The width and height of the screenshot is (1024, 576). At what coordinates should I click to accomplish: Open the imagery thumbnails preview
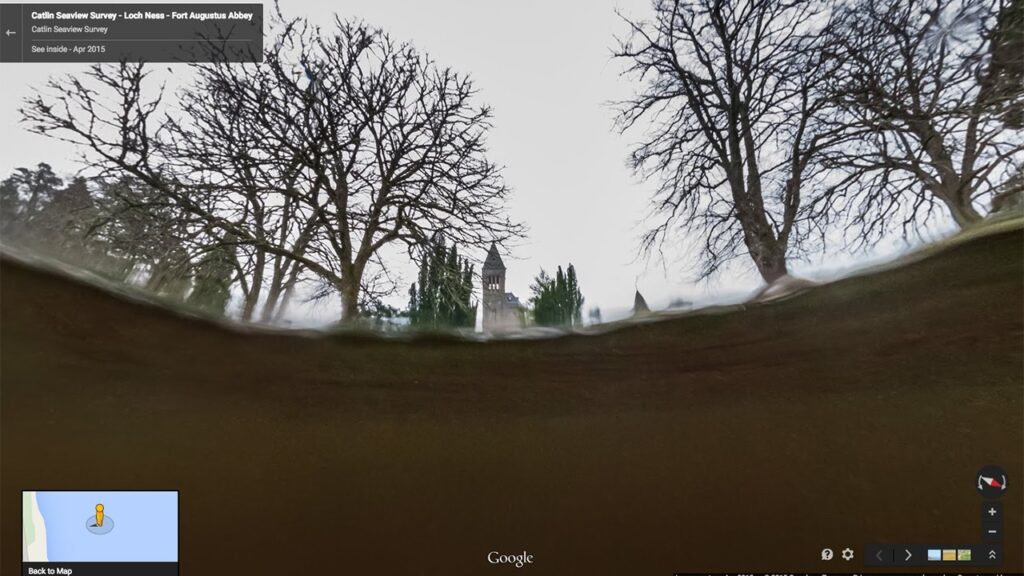[x=949, y=555]
